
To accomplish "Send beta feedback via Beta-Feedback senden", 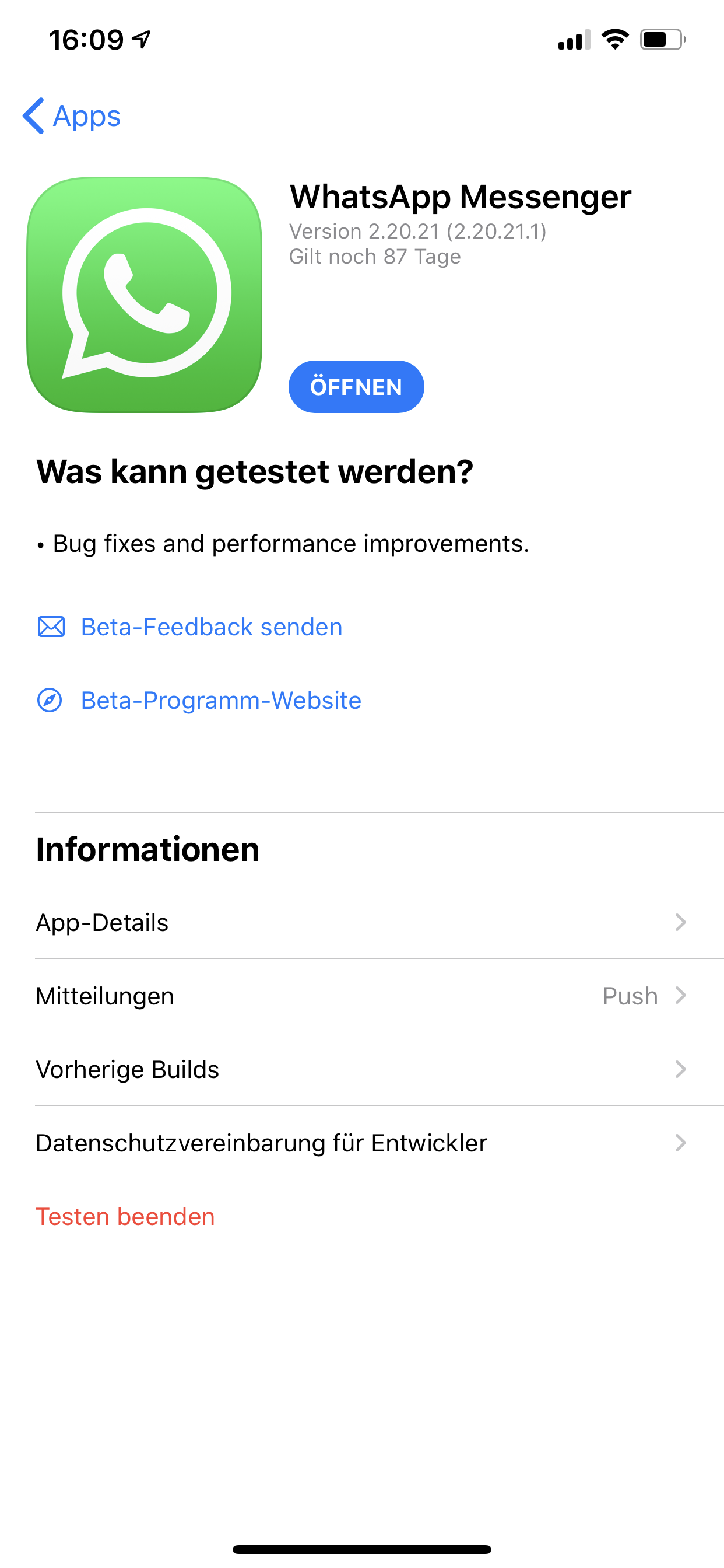I will (210, 627).
